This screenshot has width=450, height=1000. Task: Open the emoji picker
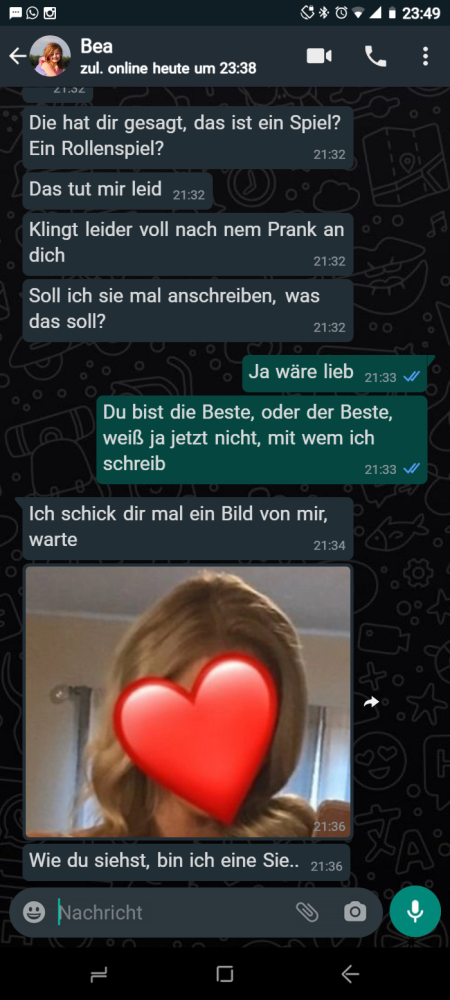point(34,912)
